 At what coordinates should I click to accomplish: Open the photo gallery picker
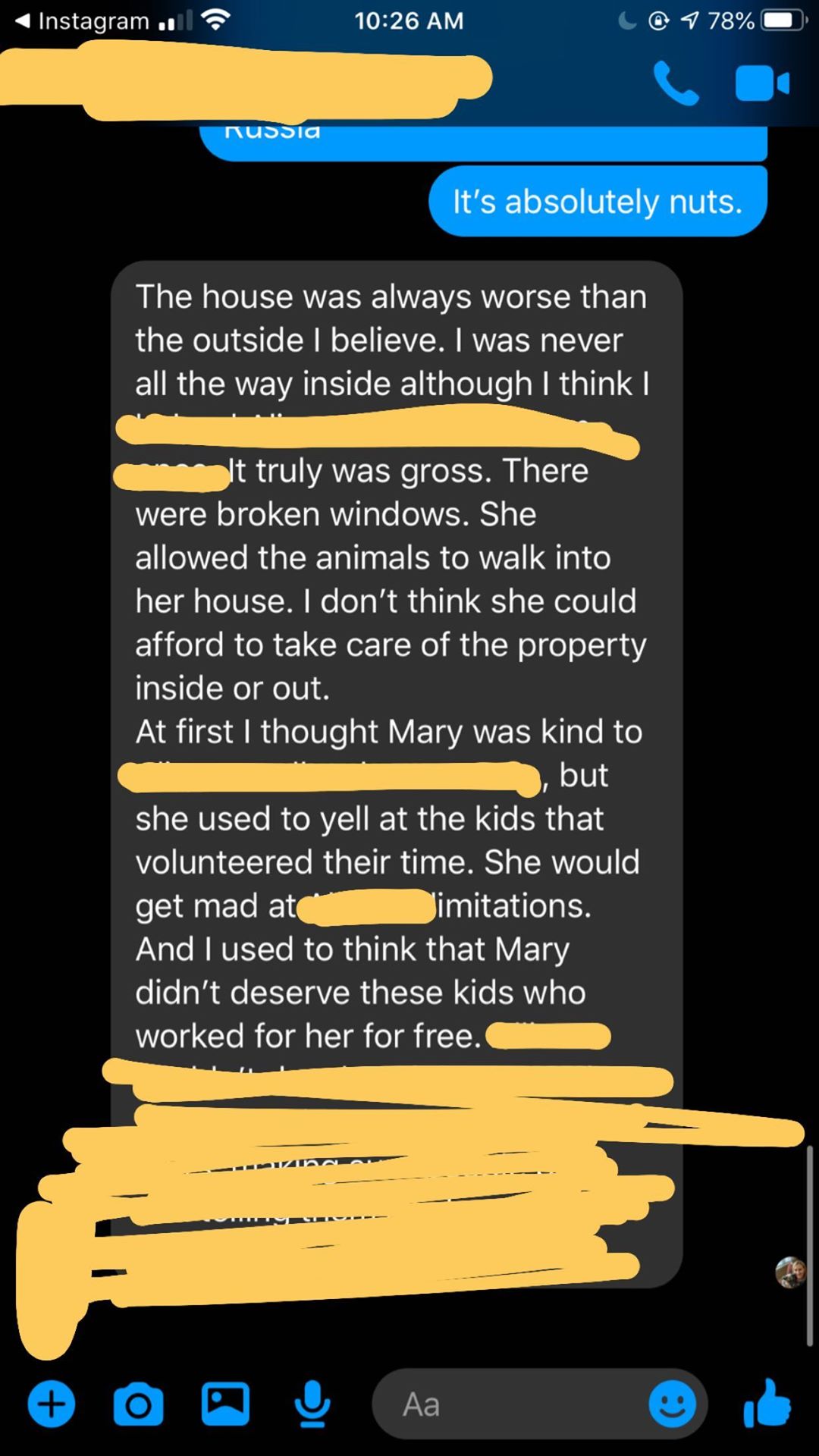click(x=225, y=1404)
